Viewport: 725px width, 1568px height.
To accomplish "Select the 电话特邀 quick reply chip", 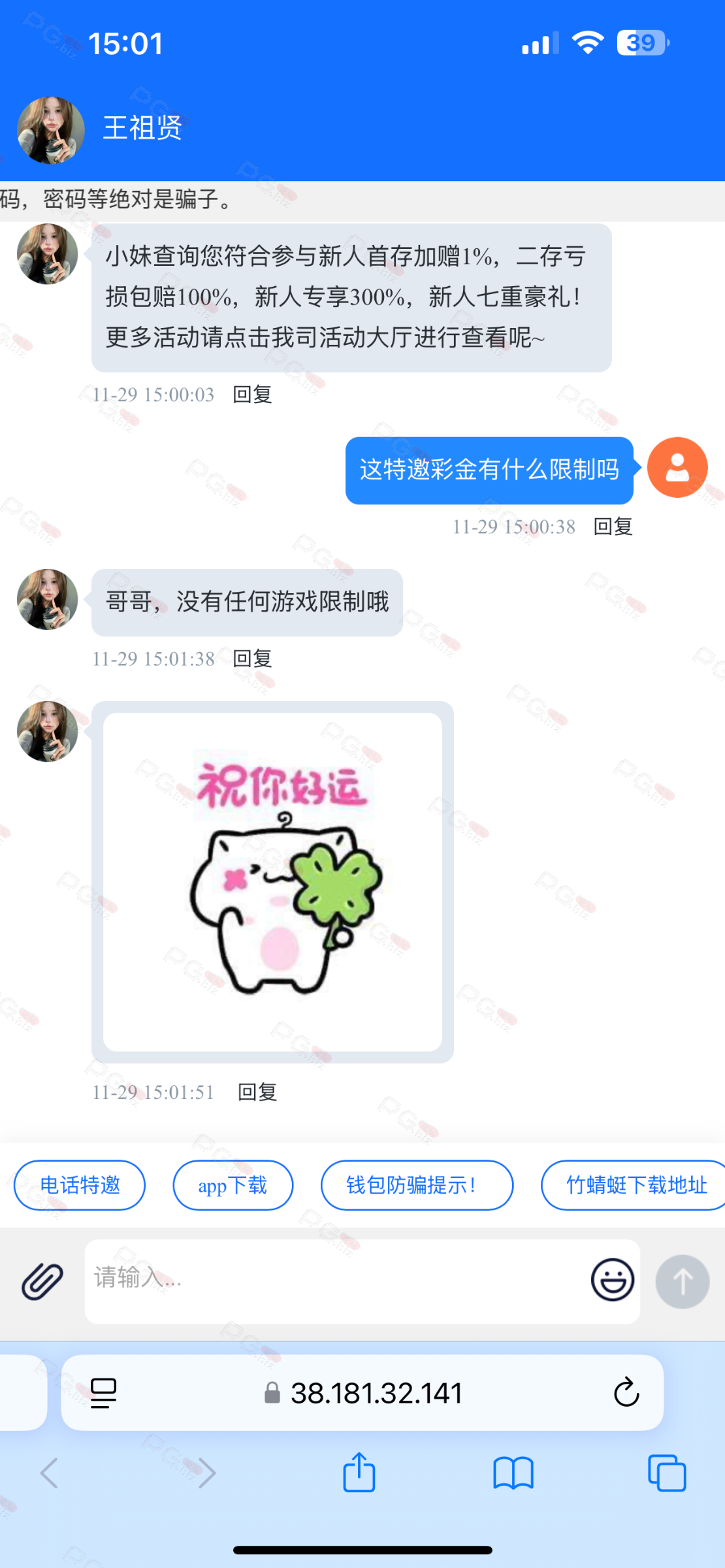I will coord(80,1185).
